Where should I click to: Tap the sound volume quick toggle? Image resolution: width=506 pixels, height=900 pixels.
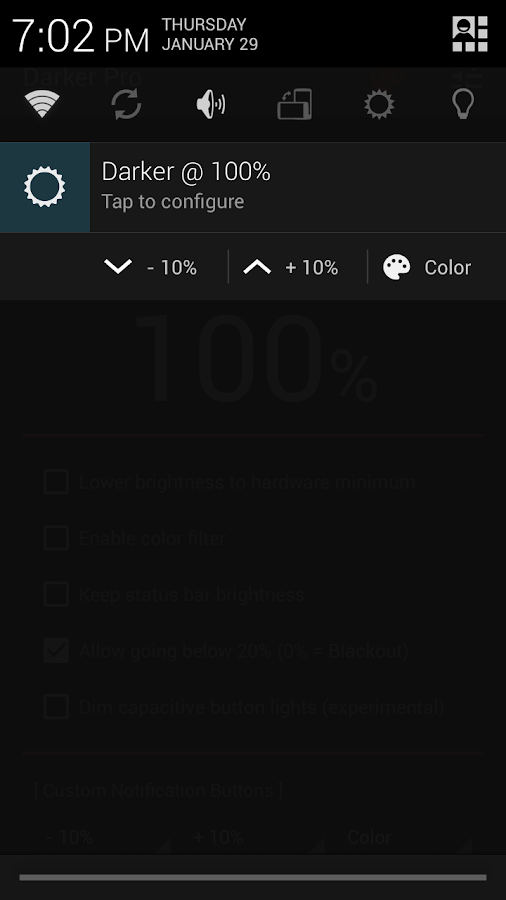click(x=211, y=104)
